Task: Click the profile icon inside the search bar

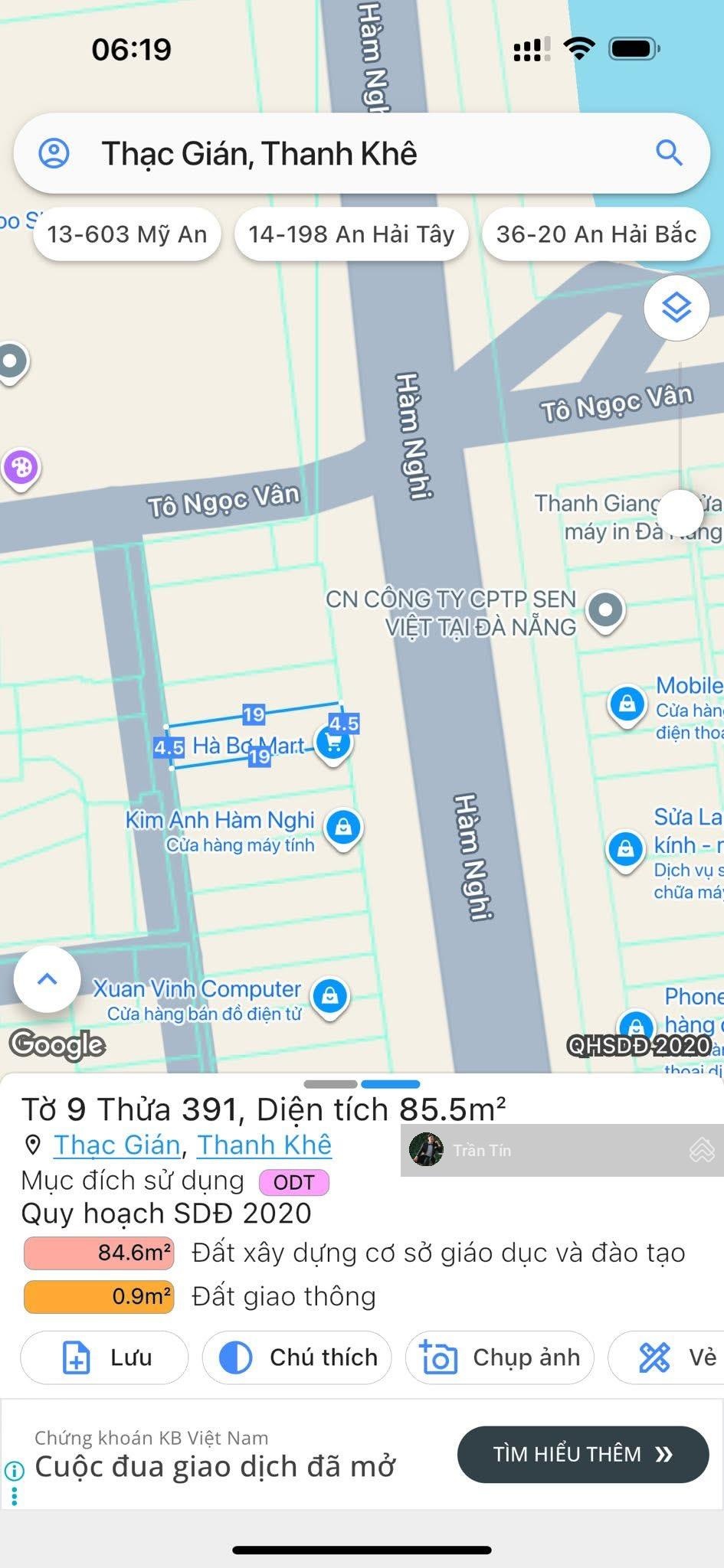Action: (54, 152)
